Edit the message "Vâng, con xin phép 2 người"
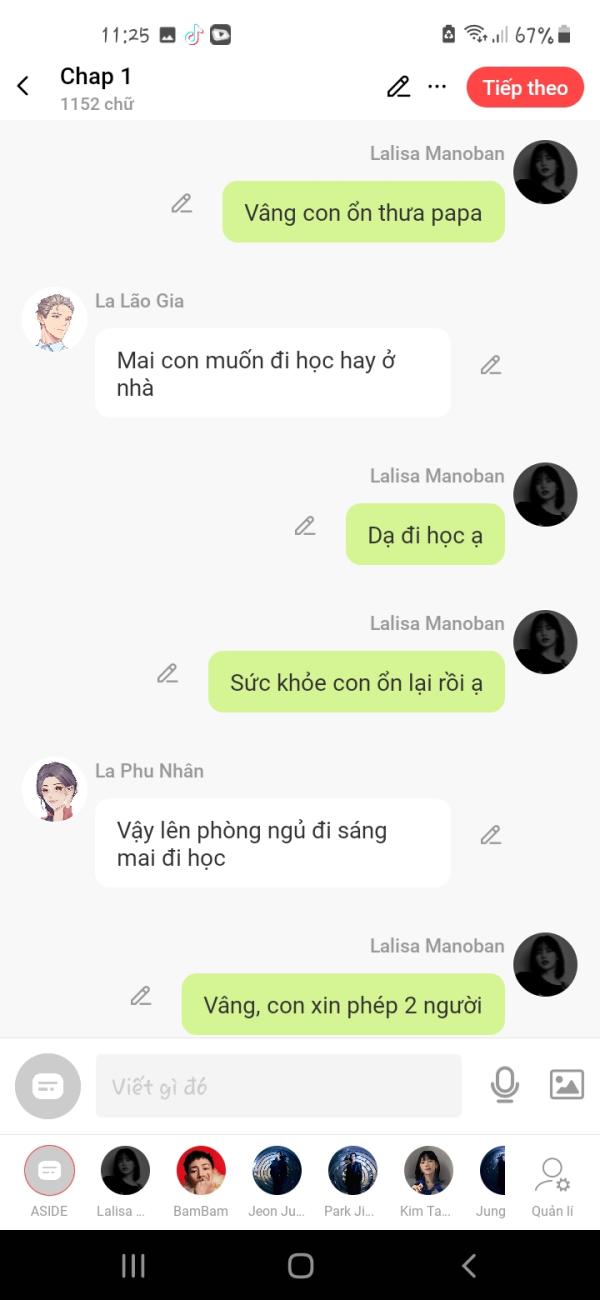The height and width of the screenshot is (1300, 600). [x=141, y=996]
